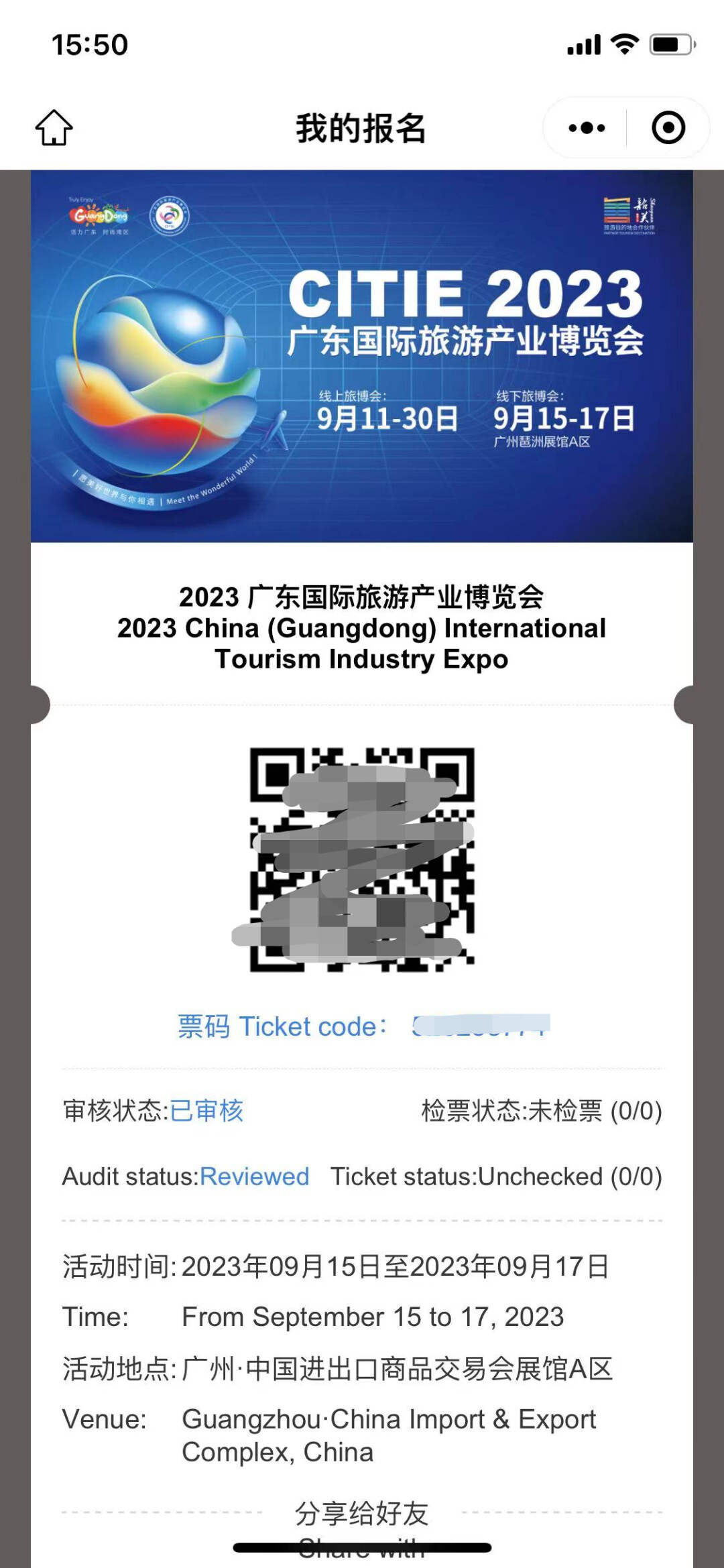Close the mini program with the circle button
This screenshot has width=724, height=1568.
point(668,127)
